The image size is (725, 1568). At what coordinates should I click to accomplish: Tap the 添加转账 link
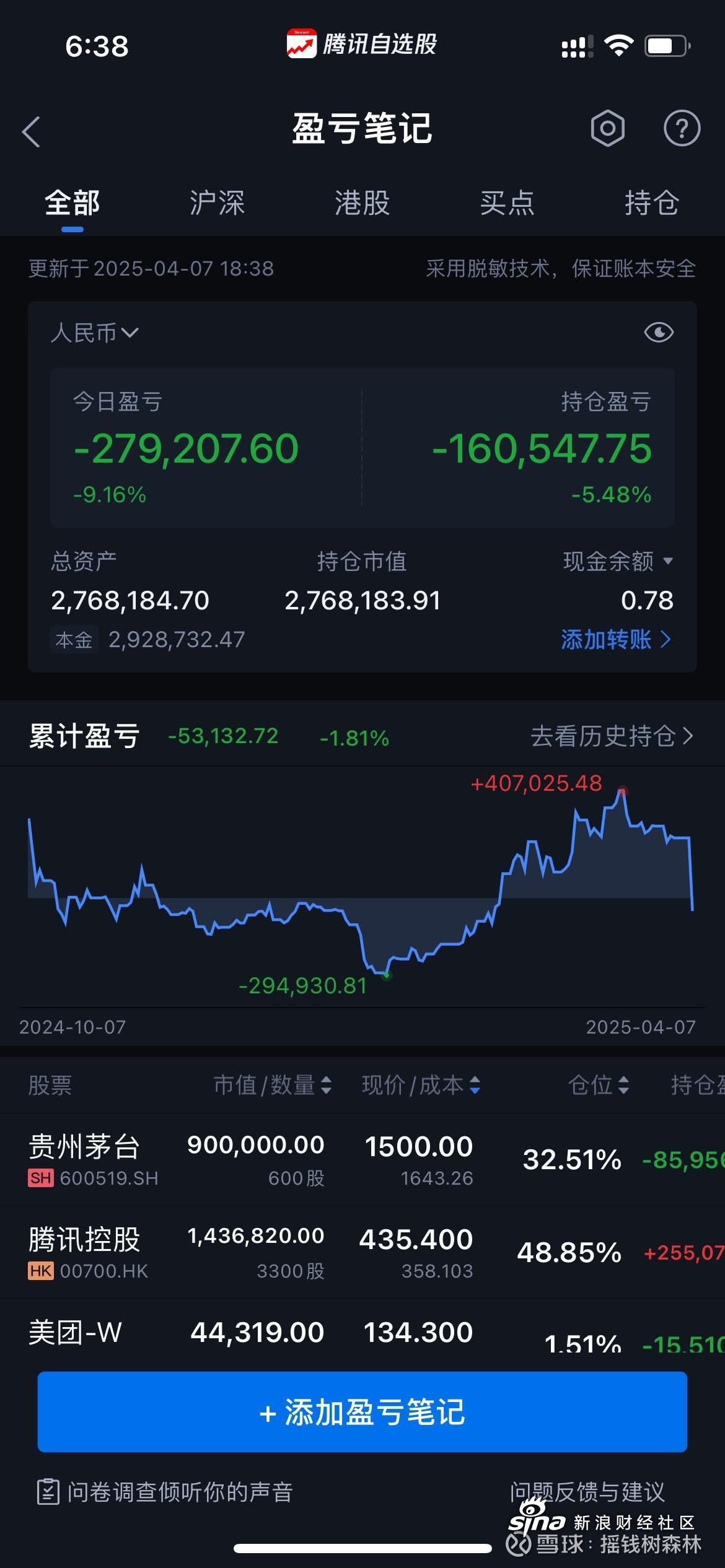tap(616, 639)
